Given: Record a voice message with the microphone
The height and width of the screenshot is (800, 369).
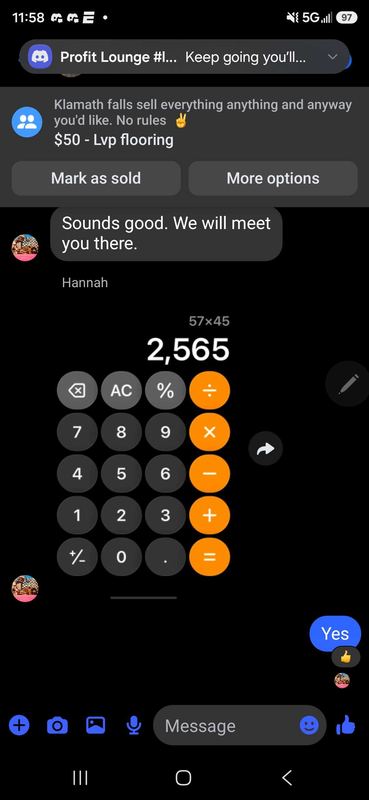Looking at the screenshot, I should (134, 725).
